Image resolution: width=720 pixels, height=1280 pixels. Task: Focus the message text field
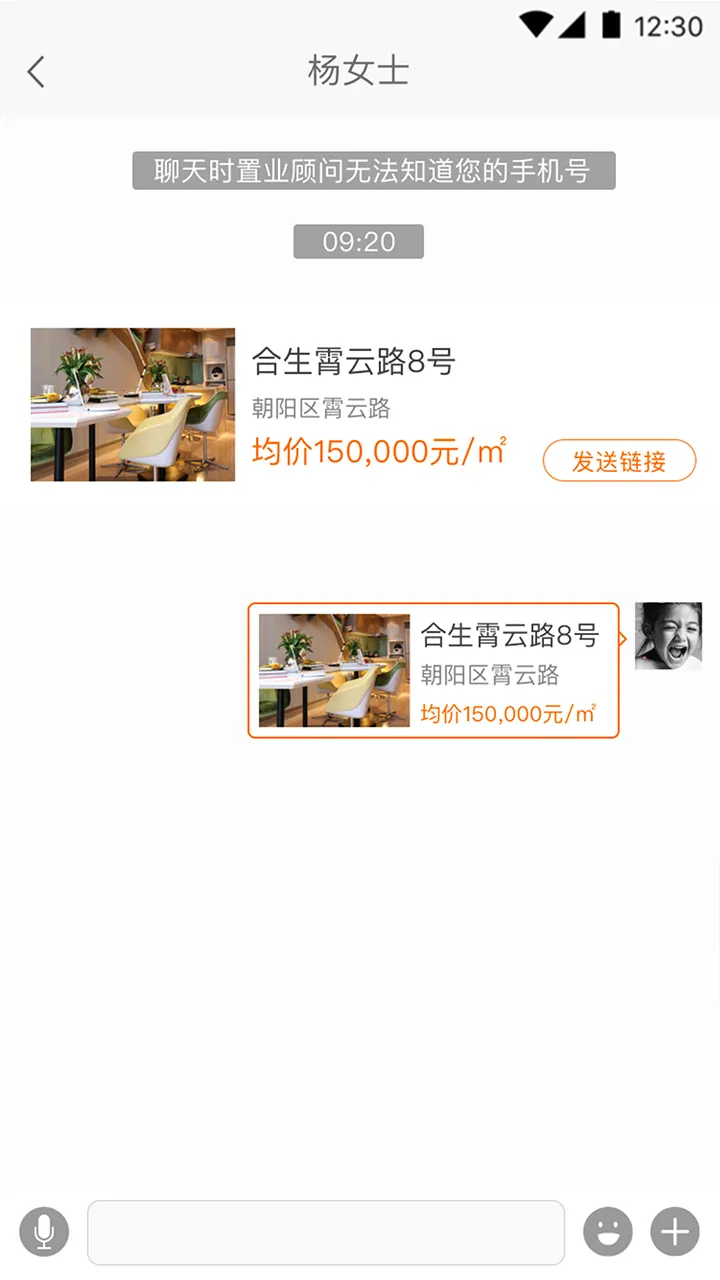(326, 1232)
